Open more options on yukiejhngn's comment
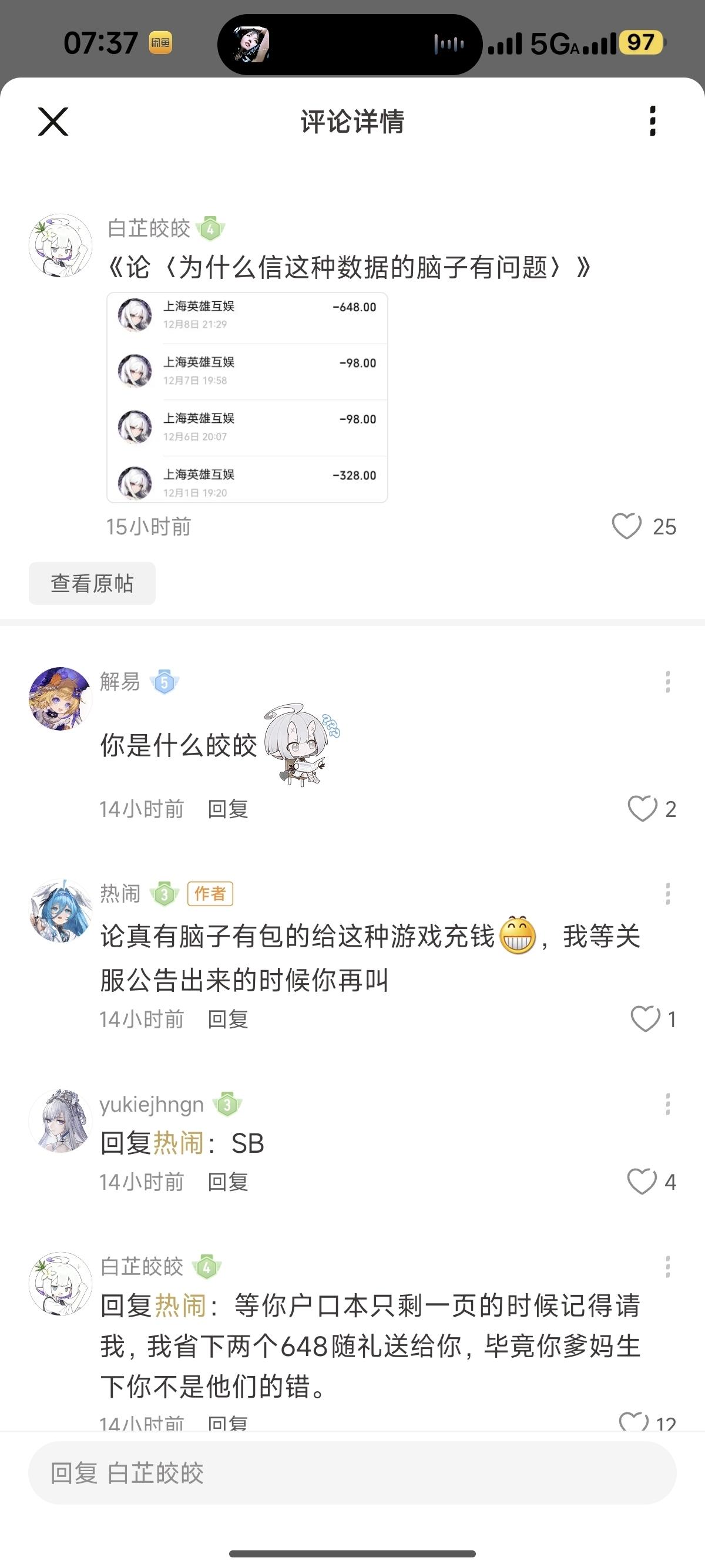 [668, 1104]
